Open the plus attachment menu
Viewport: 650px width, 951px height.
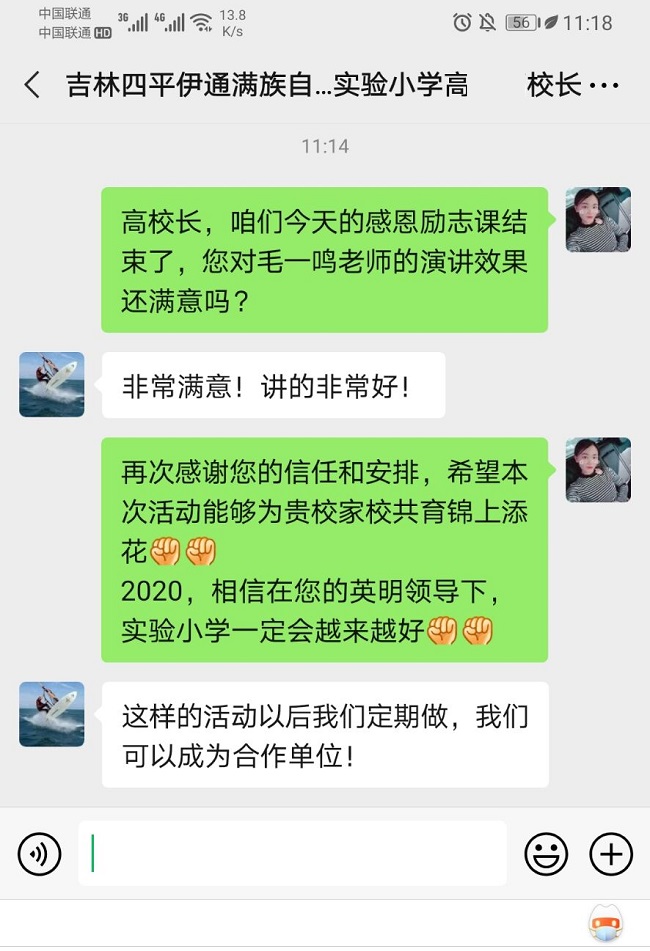(x=610, y=854)
